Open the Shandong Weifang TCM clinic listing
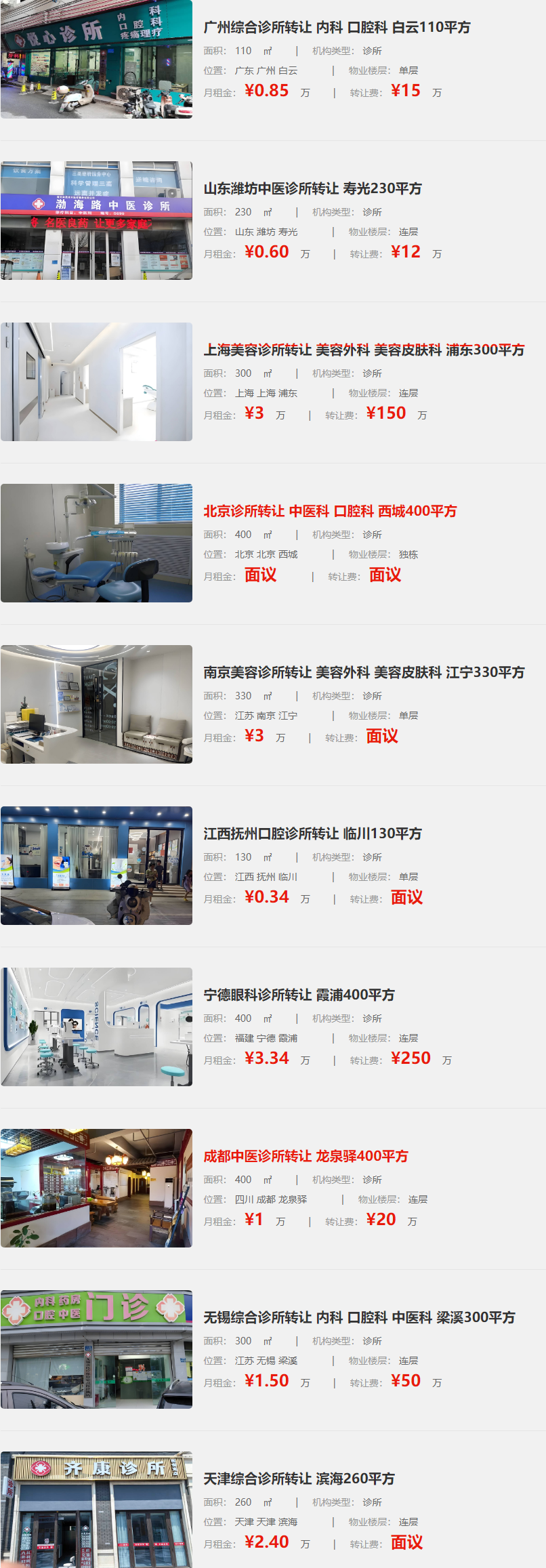The image size is (546, 1568). click(x=312, y=189)
